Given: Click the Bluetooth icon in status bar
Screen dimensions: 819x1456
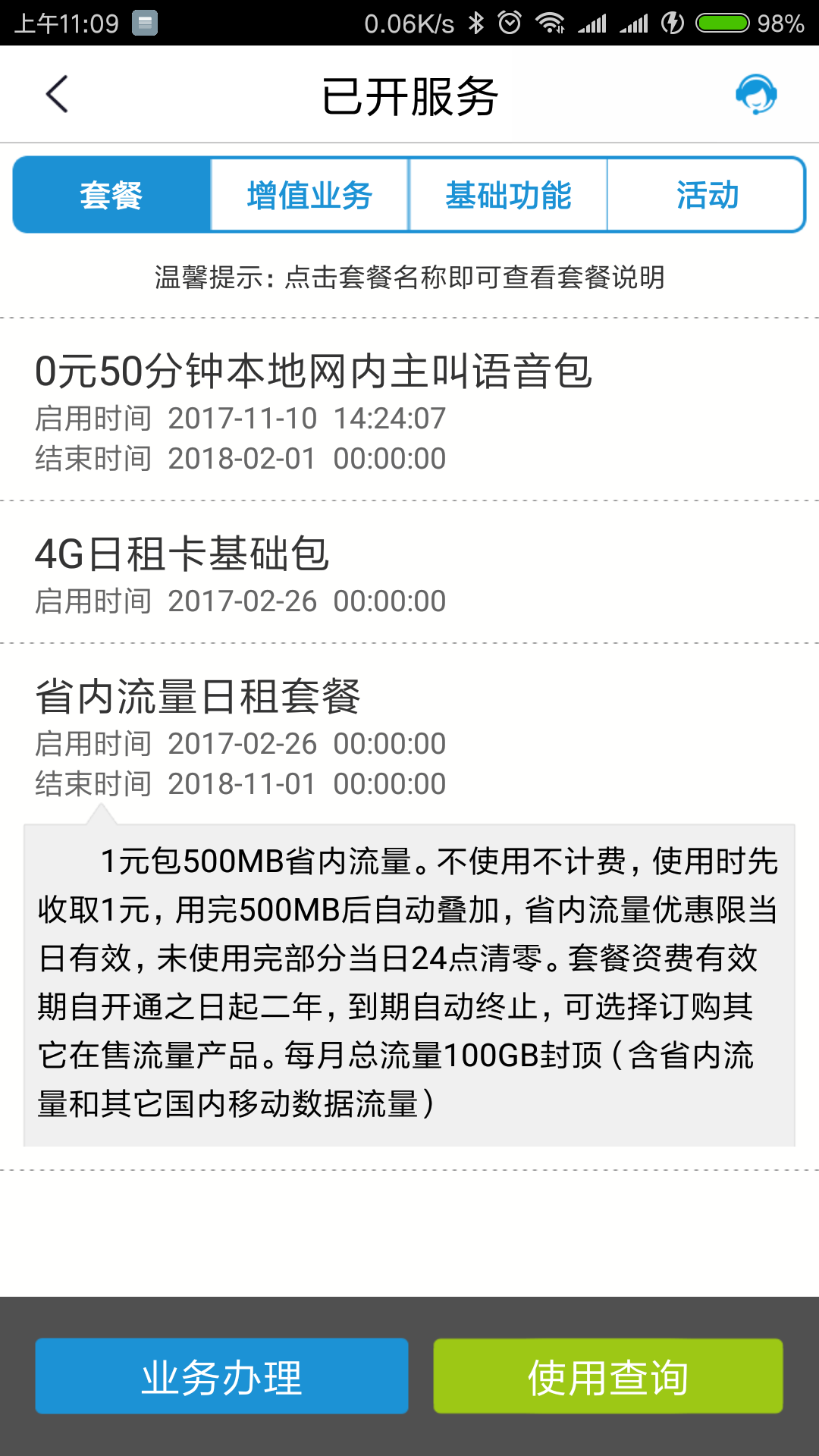Looking at the screenshot, I should coord(477,23).
